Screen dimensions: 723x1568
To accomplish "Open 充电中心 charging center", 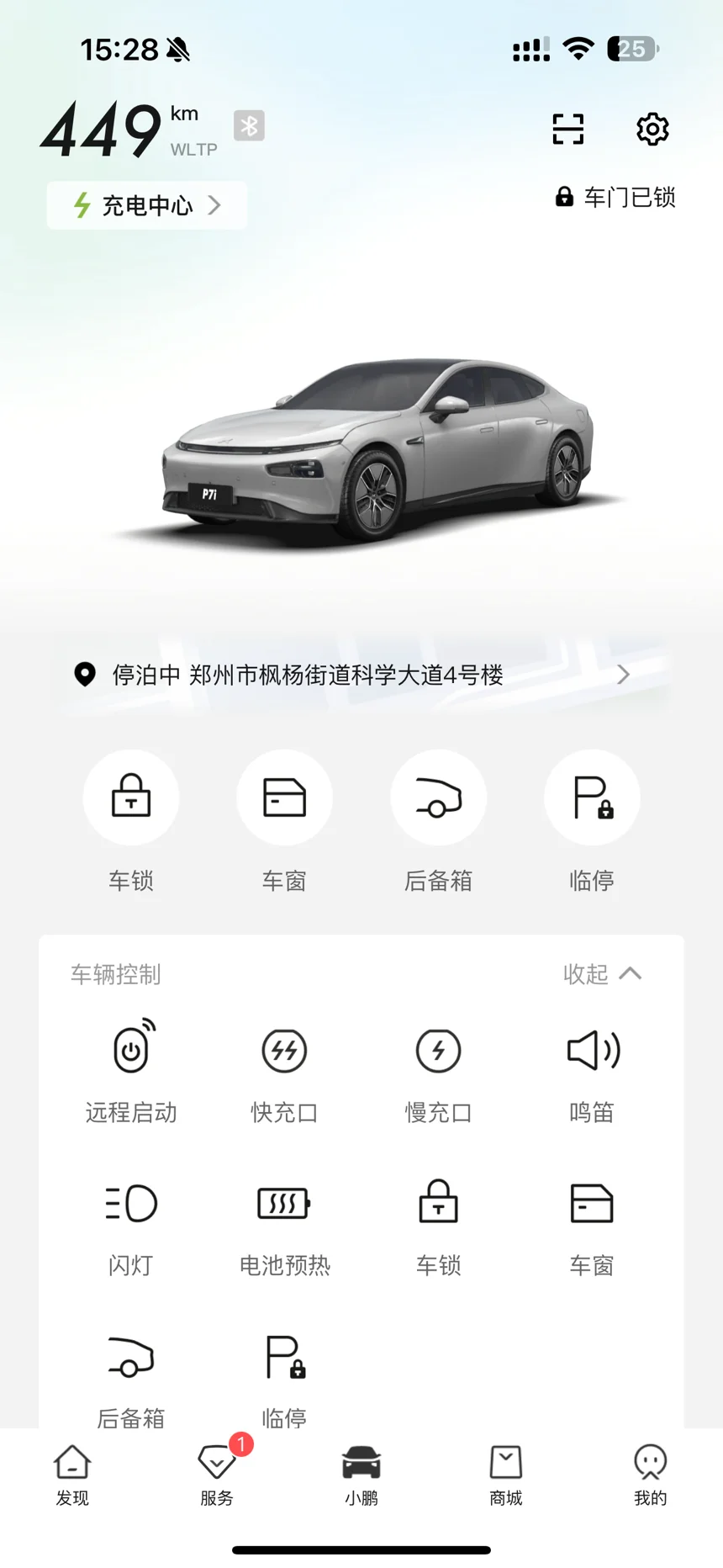I will pos(147,205).
